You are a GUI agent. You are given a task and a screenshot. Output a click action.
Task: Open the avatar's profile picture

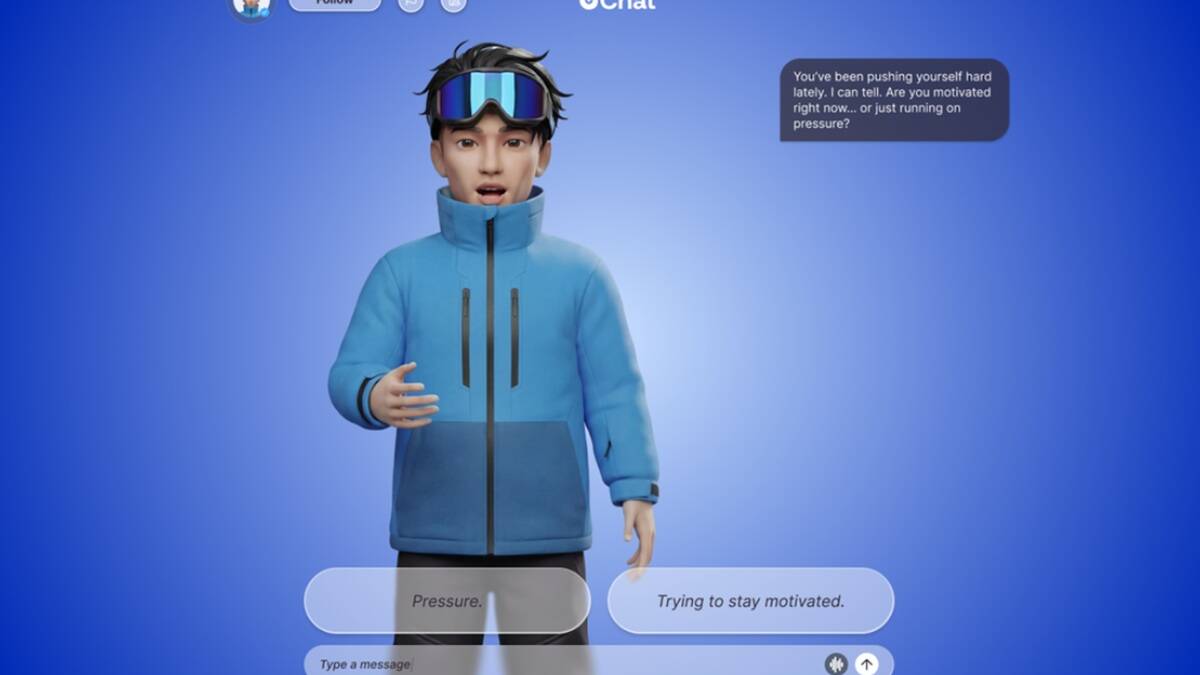pyautogui.click(x=252, y=6)
